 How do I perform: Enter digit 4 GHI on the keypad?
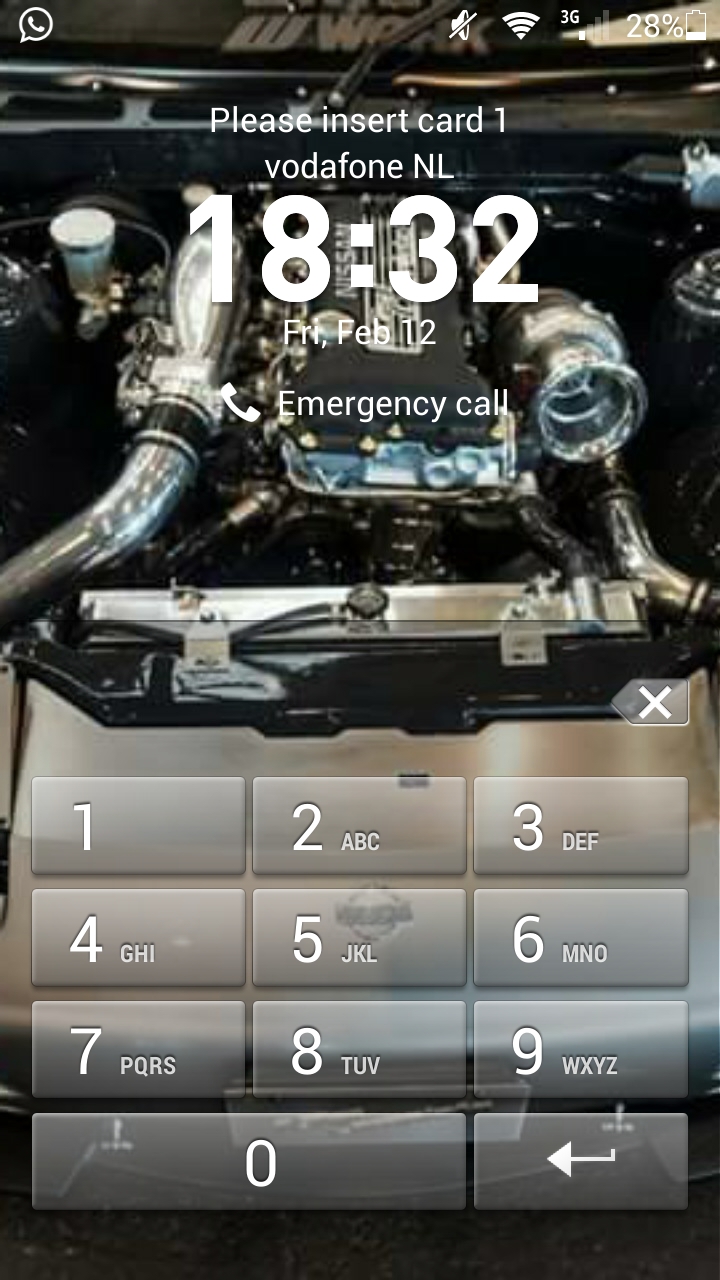[x=138, y=938]
